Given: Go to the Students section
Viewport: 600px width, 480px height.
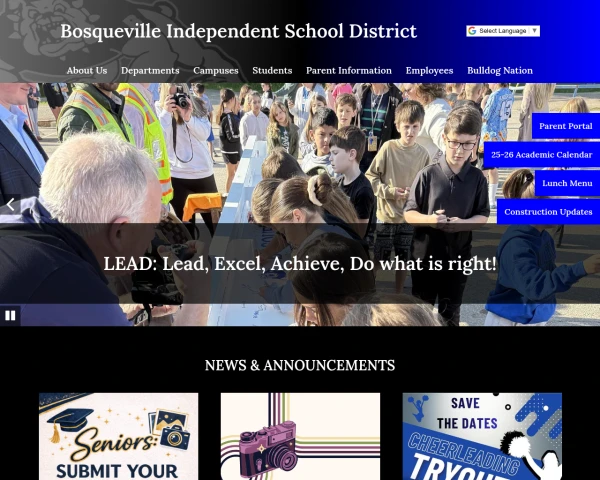Looking at the screenshot, I should point(272,71).
